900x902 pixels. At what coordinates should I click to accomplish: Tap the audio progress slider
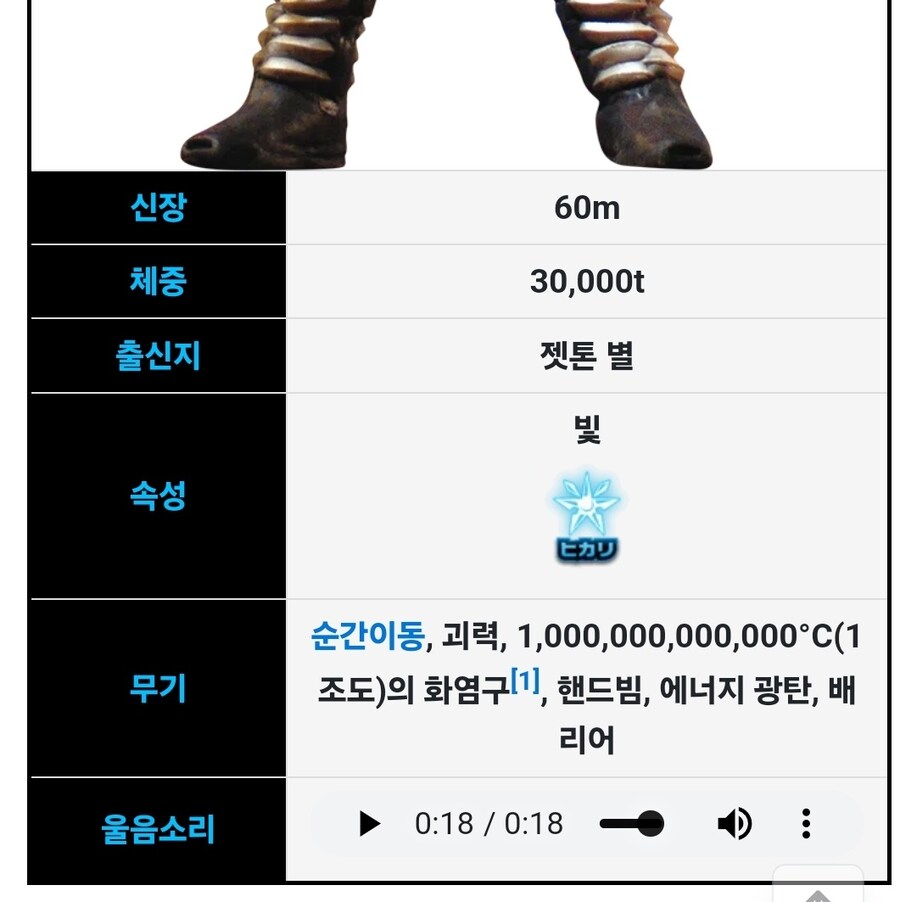631,824
